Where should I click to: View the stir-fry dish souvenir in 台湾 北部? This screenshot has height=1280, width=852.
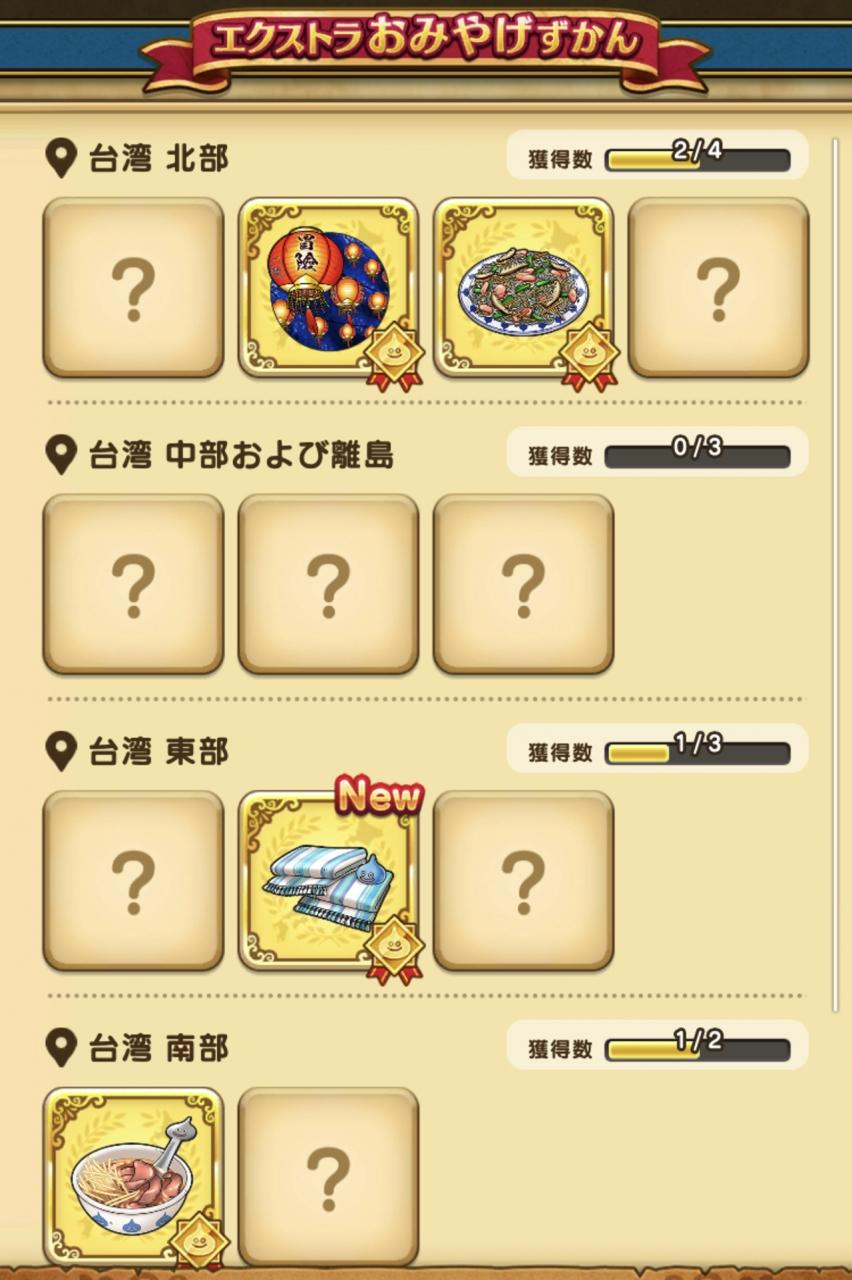click(x=523, y=288)
